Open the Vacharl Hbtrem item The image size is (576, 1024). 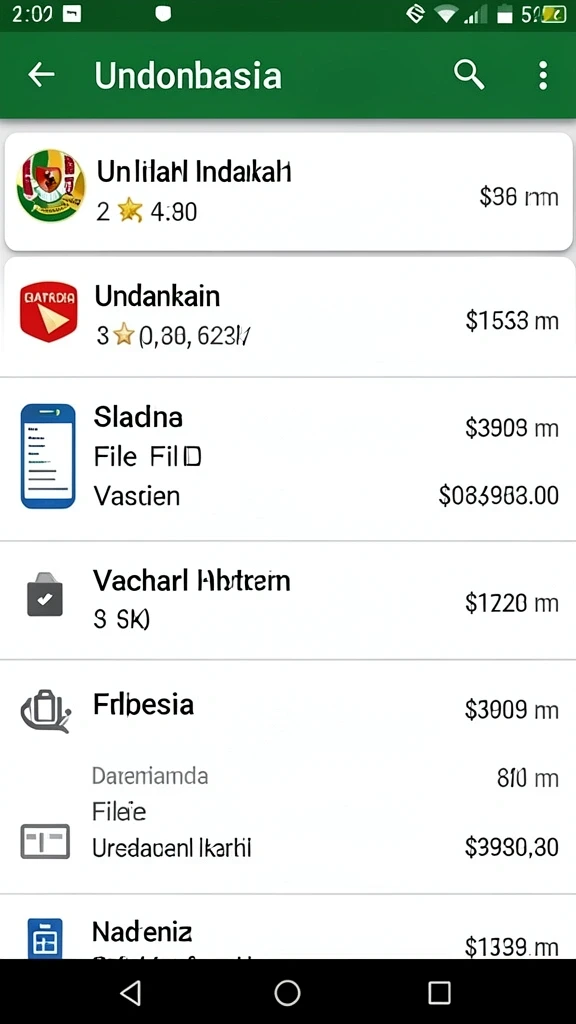tap(288, 600)
